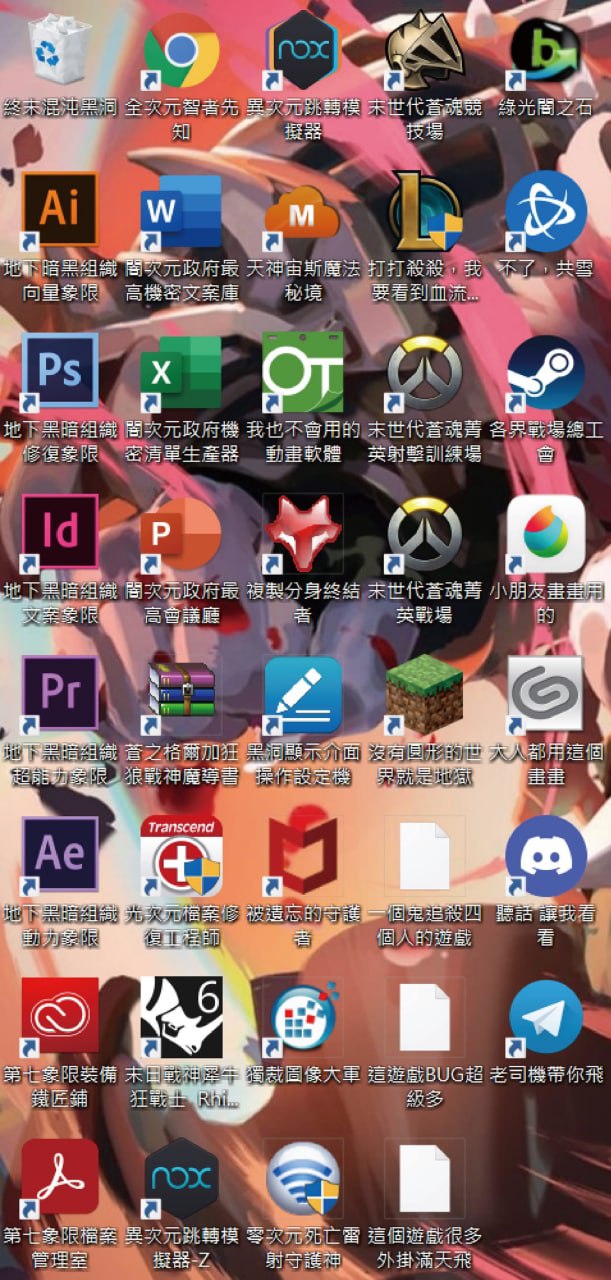Launch the Google Chrome shortcut
The image size is (611, 1280).
click(181, 50)
